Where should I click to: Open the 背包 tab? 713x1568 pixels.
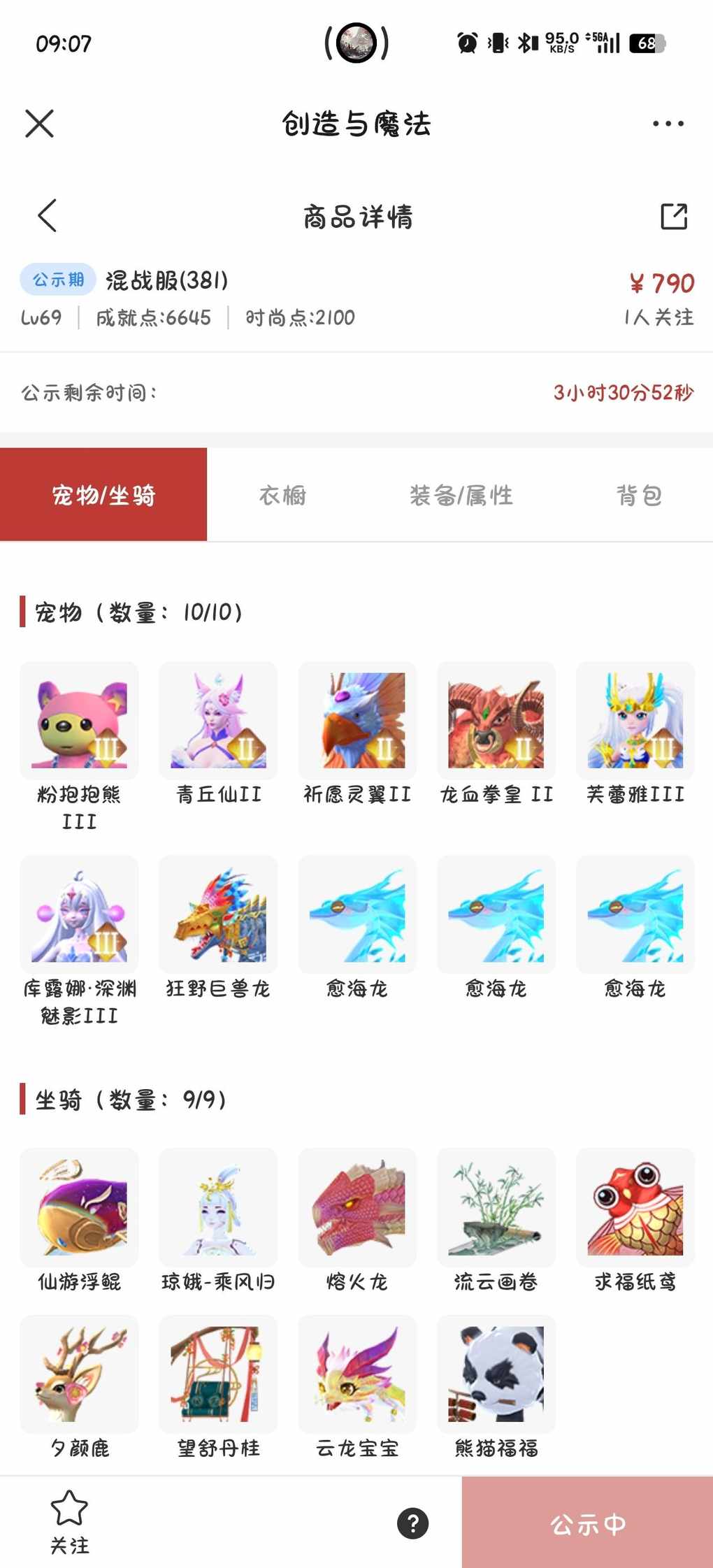[x=638, y=495]
